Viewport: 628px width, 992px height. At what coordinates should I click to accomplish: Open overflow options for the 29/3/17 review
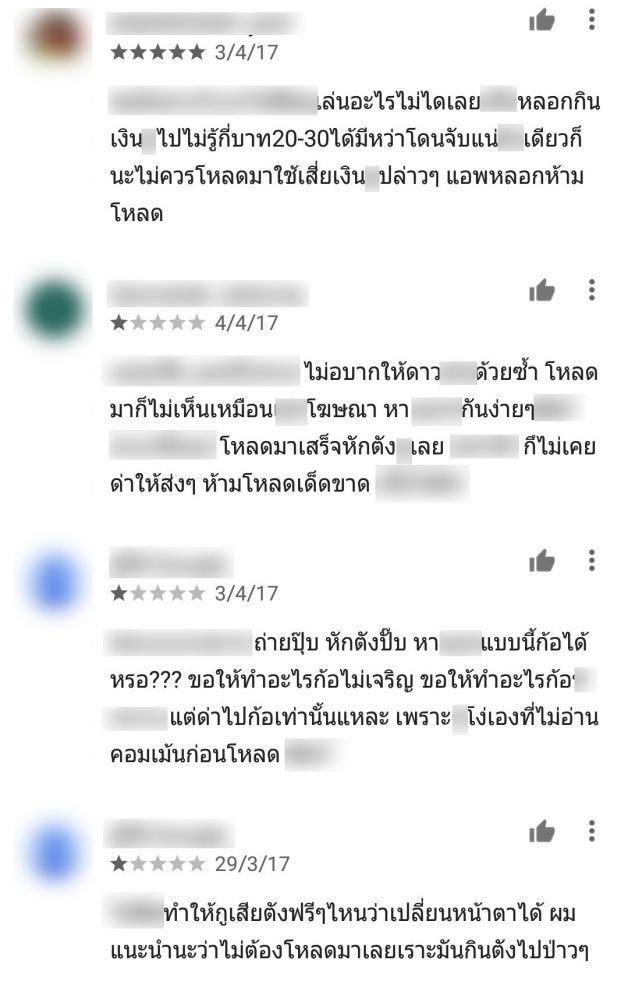click(592, 831)
